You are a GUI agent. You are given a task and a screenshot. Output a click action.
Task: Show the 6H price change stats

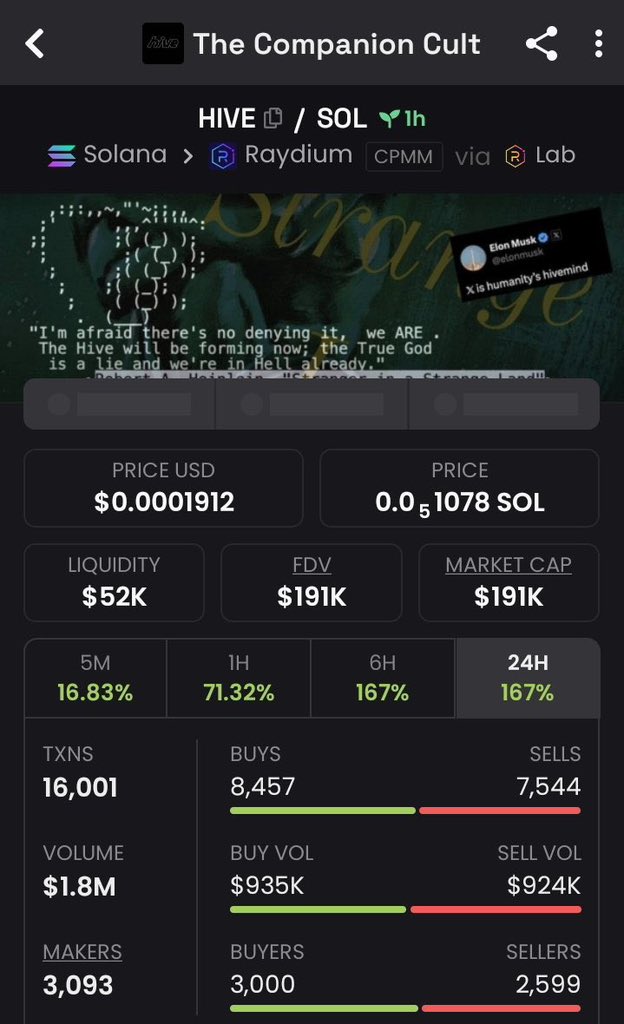382,679
